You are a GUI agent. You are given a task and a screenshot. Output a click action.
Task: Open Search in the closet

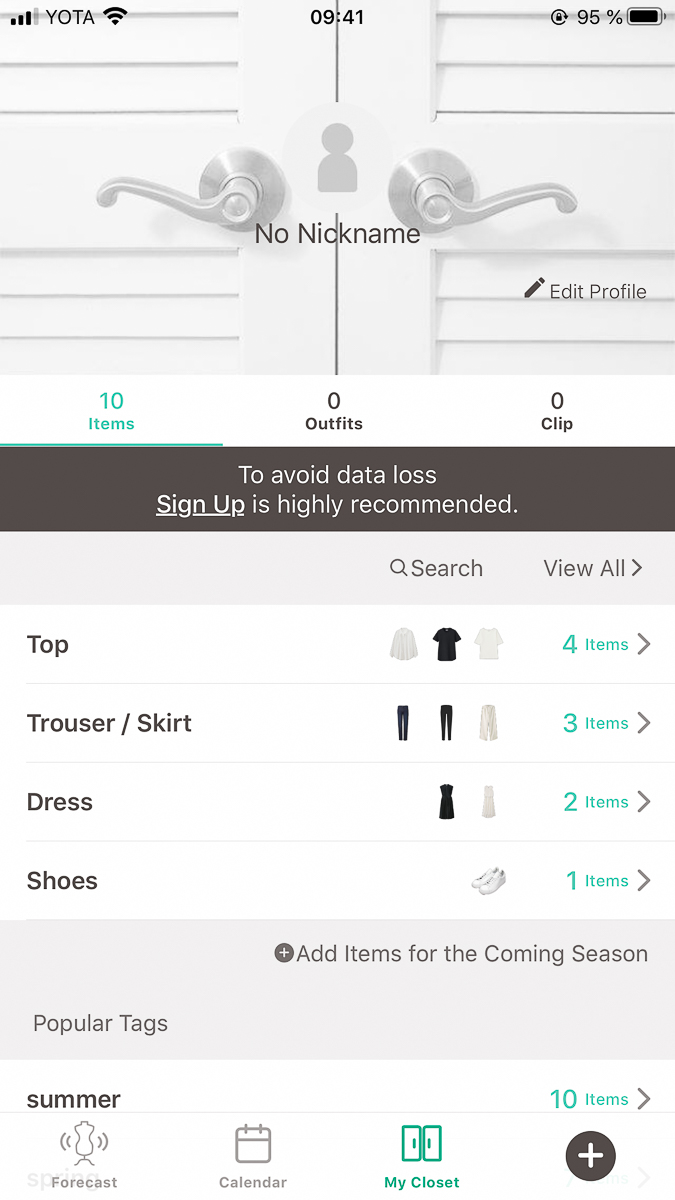[x=436, y=568]
